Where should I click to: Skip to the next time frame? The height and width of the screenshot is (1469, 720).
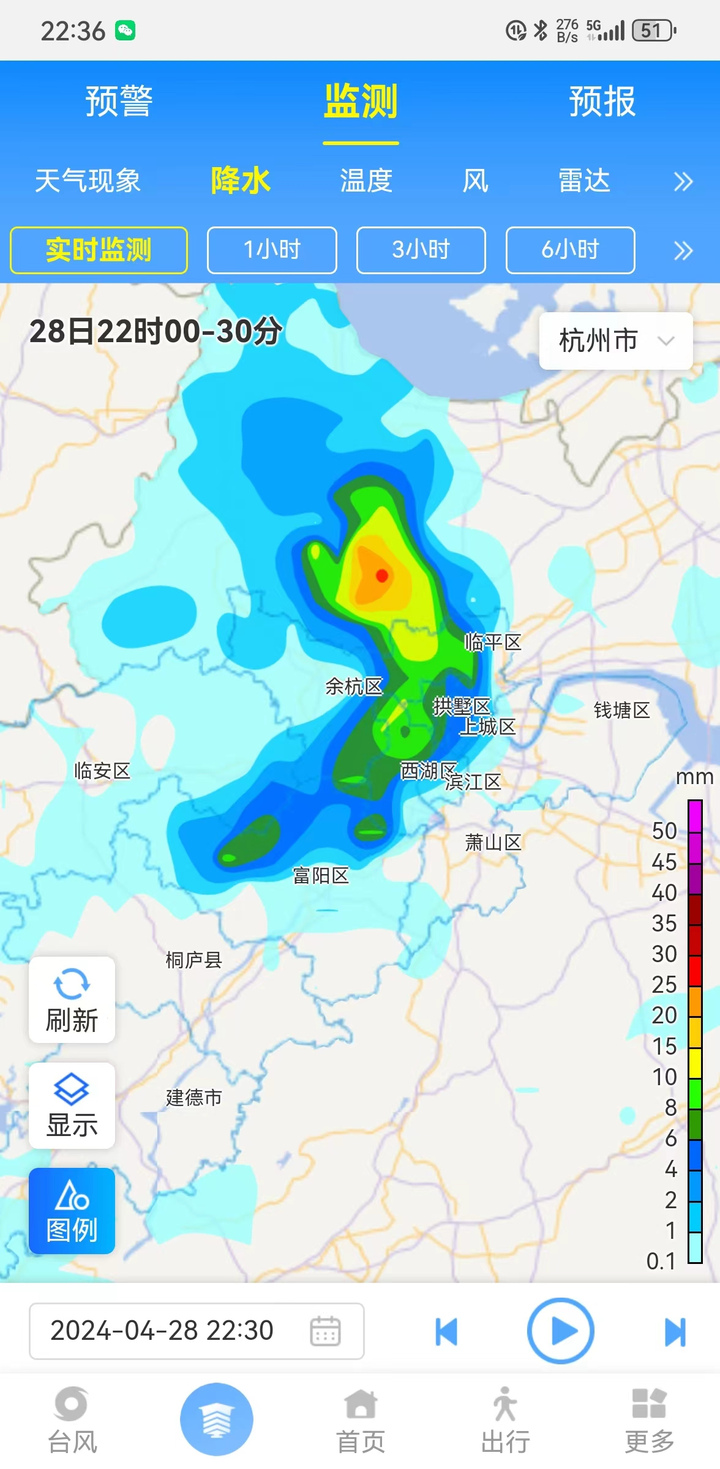pyautogui.click(x=675, y=1331)
